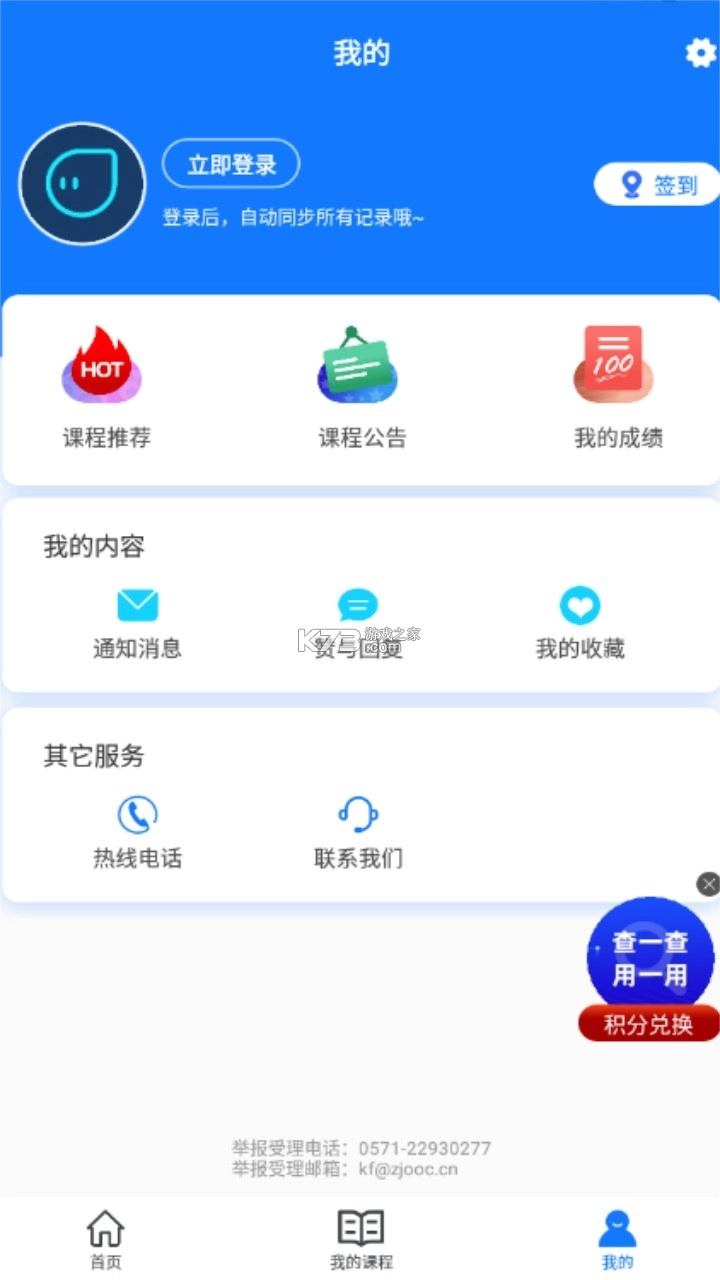Switch to 我的课程 tab
The width and height of the screenshot is (720, 1280).
point(361,1240)
